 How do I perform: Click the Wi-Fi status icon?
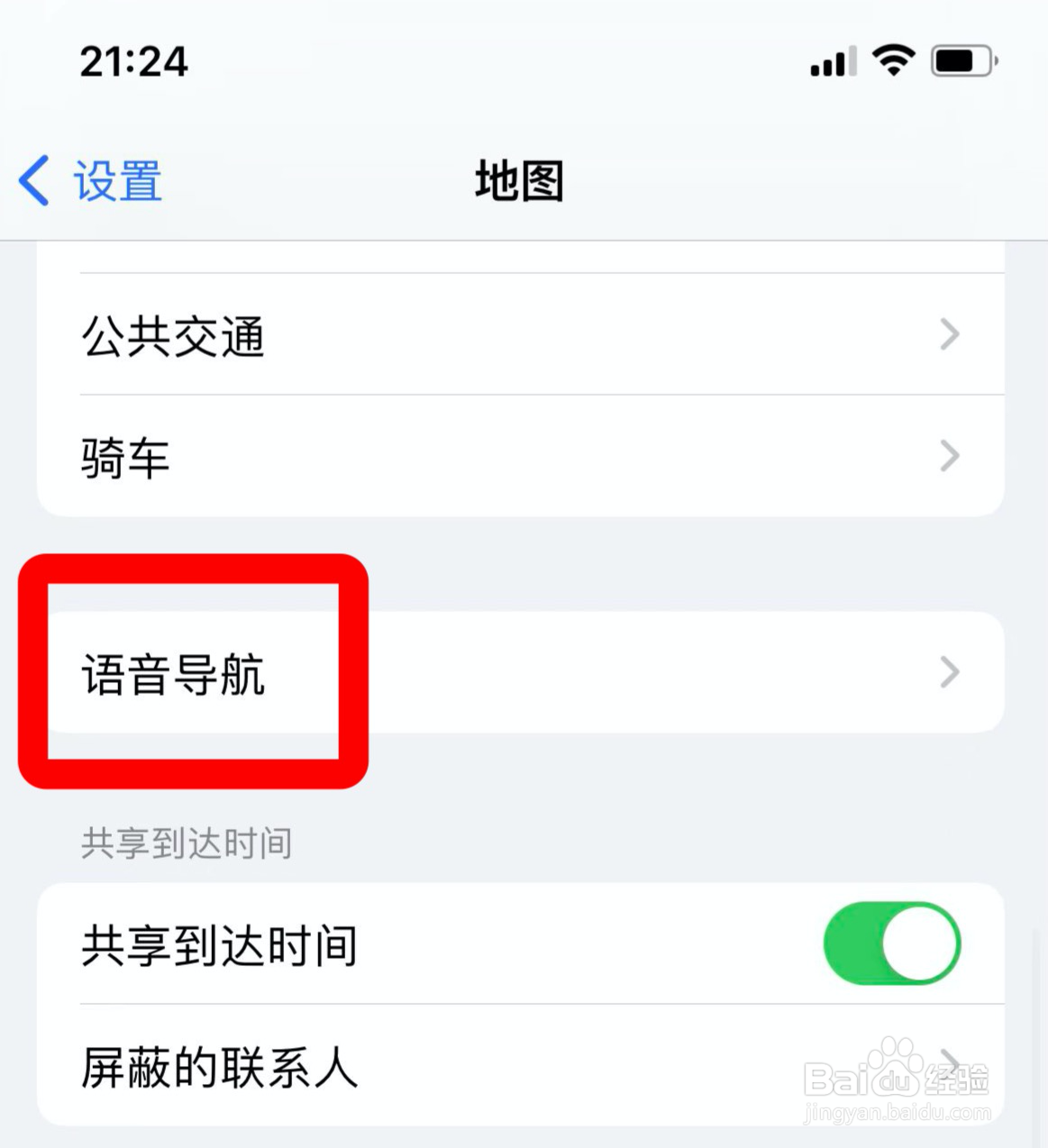pyautogui.click(x=890, y=60)
